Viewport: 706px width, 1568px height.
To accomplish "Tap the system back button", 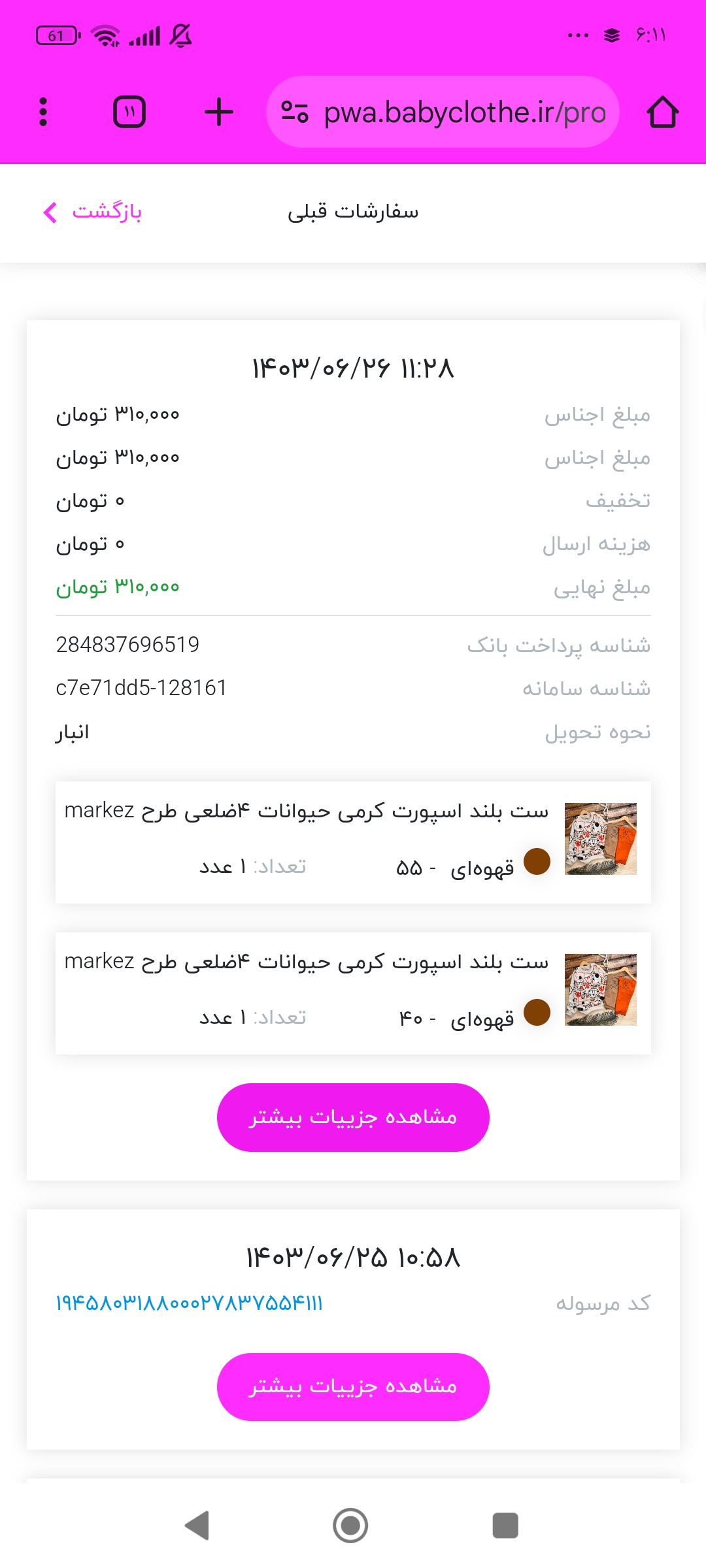I will tap(197, 1526).
